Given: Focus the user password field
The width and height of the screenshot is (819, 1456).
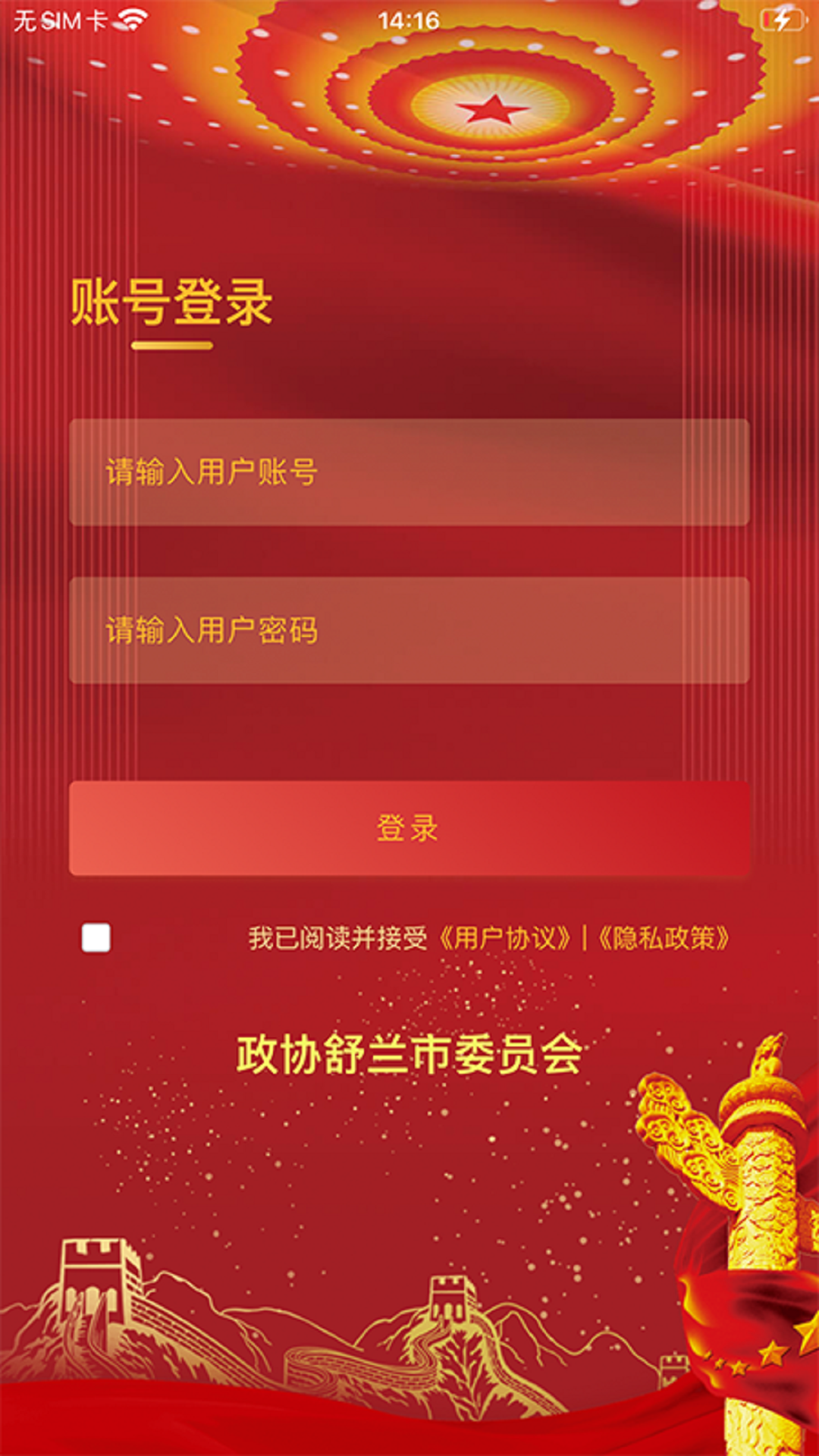Looking at the screenshot, I should pos(409,630).
